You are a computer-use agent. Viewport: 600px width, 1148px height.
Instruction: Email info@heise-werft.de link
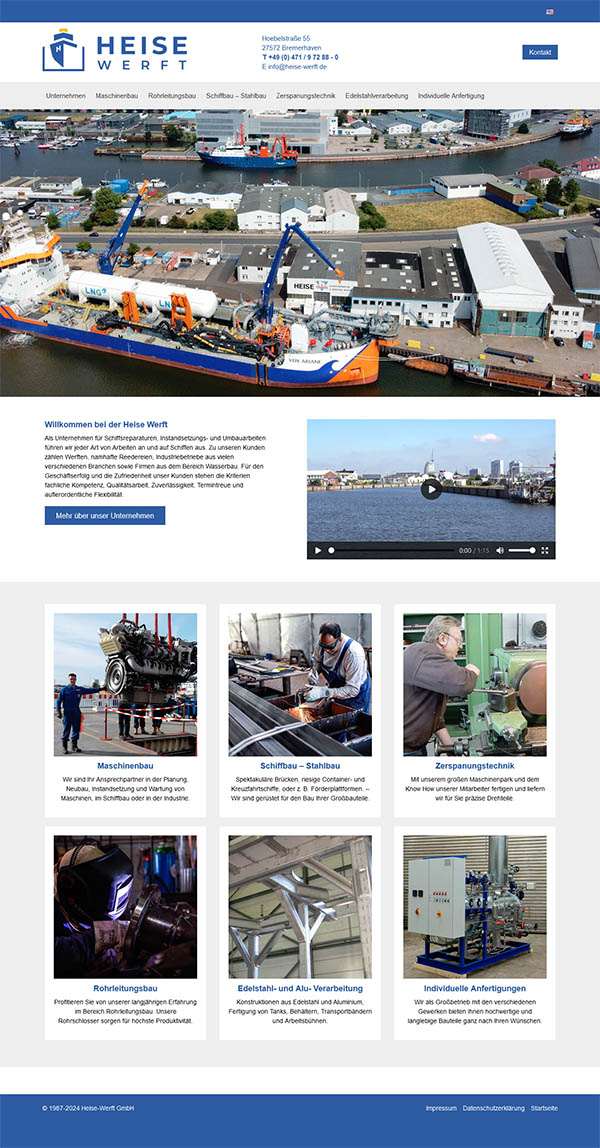coord(304,67)
